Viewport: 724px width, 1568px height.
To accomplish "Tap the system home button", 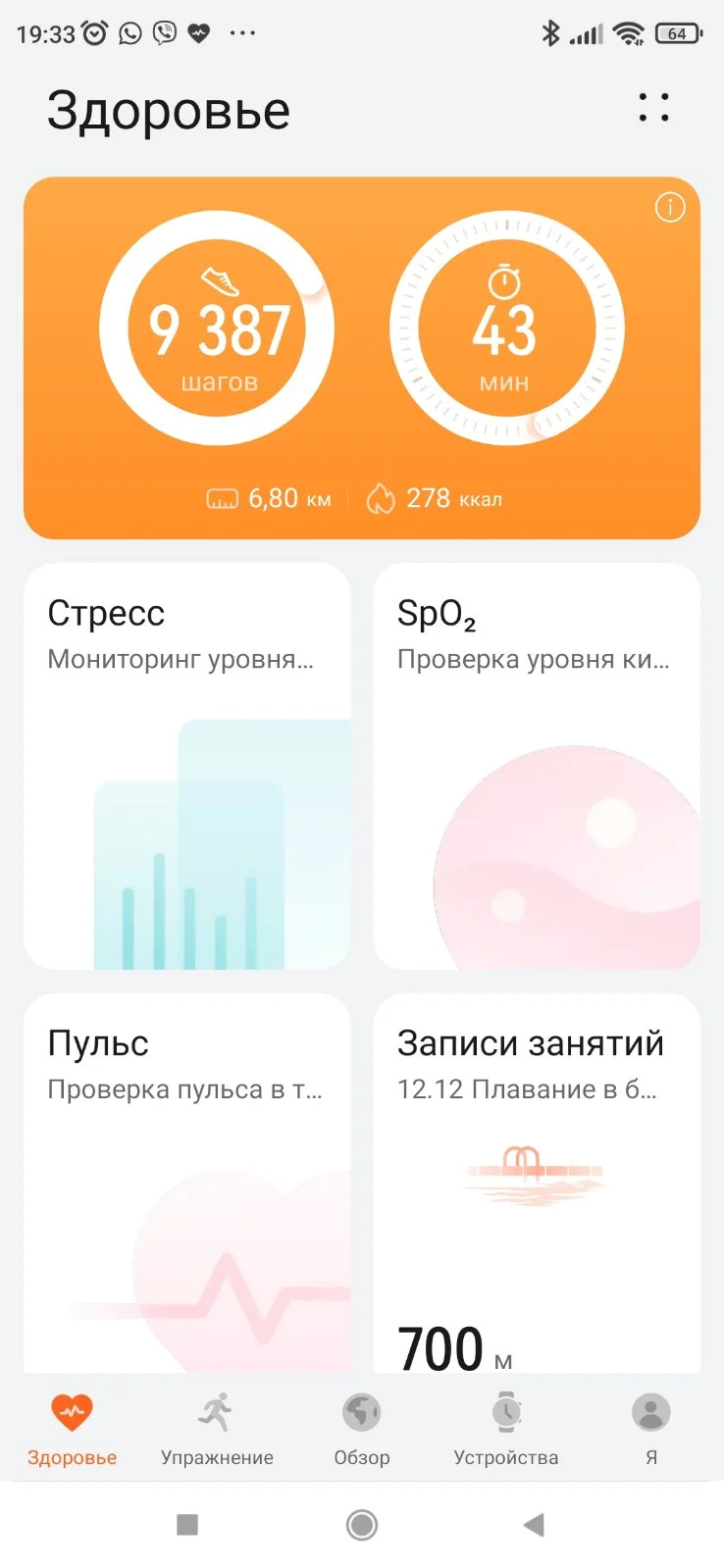I will [362, 1524].
